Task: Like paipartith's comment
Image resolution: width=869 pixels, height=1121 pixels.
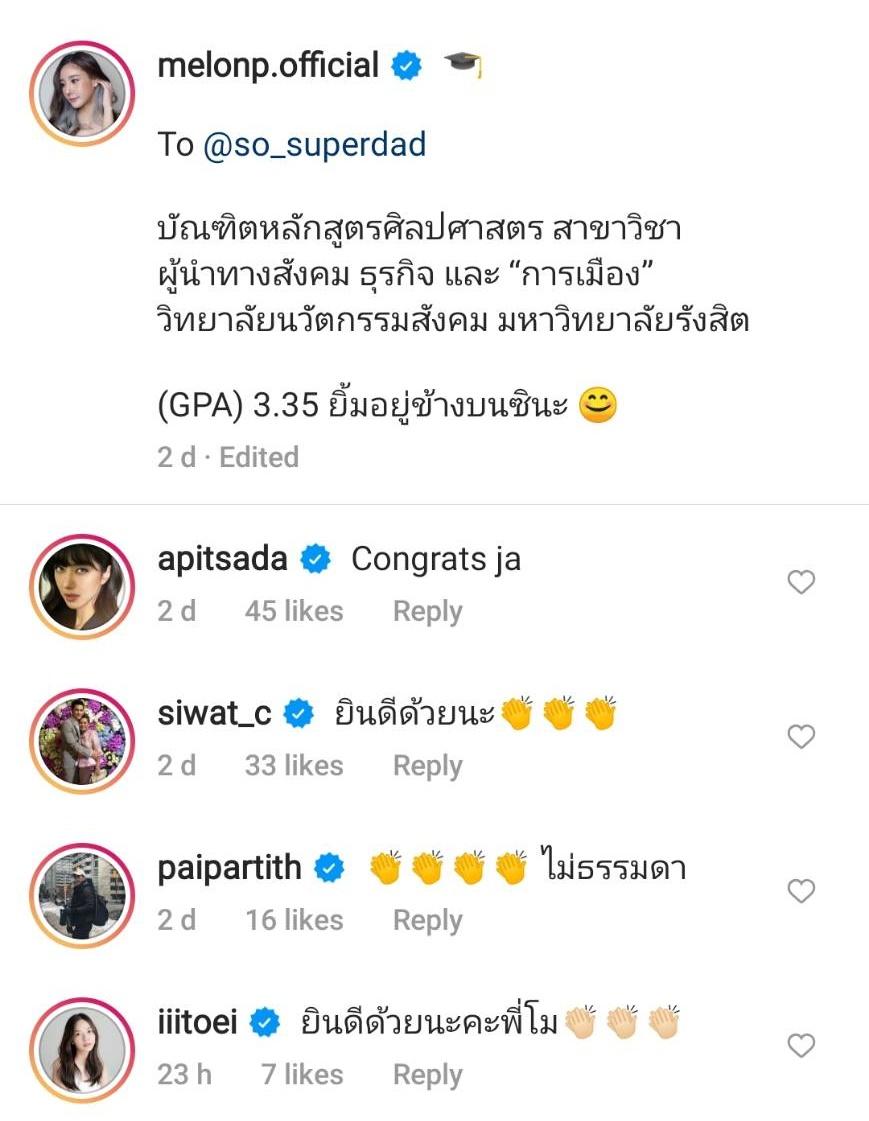Action: 801,891
